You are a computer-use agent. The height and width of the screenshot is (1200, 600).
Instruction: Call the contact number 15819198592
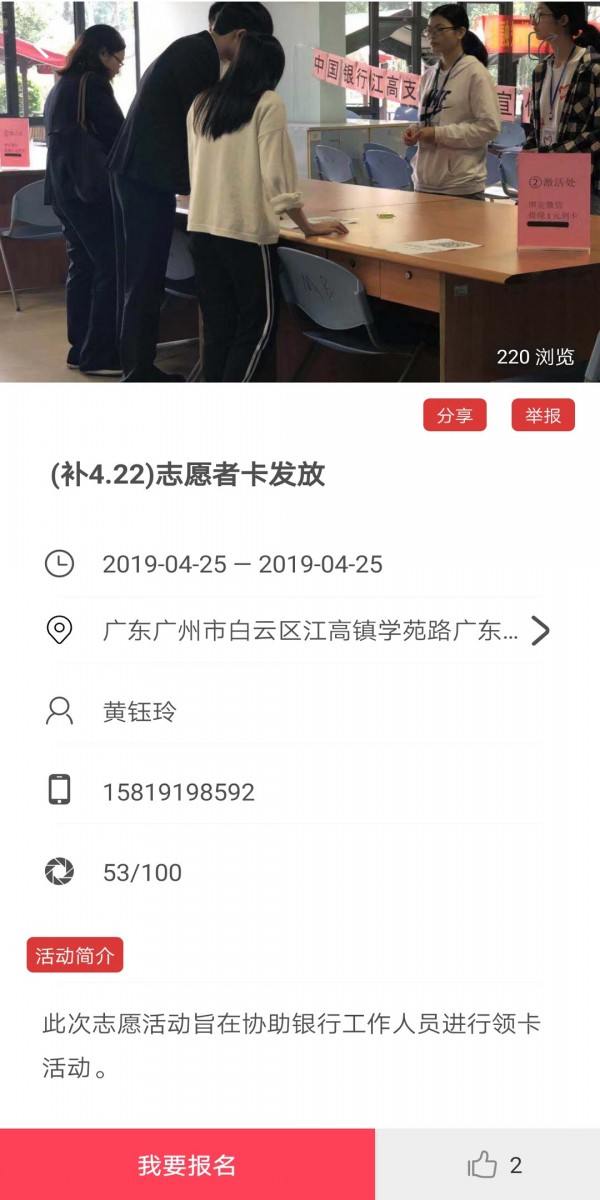[x=179, y=792]
